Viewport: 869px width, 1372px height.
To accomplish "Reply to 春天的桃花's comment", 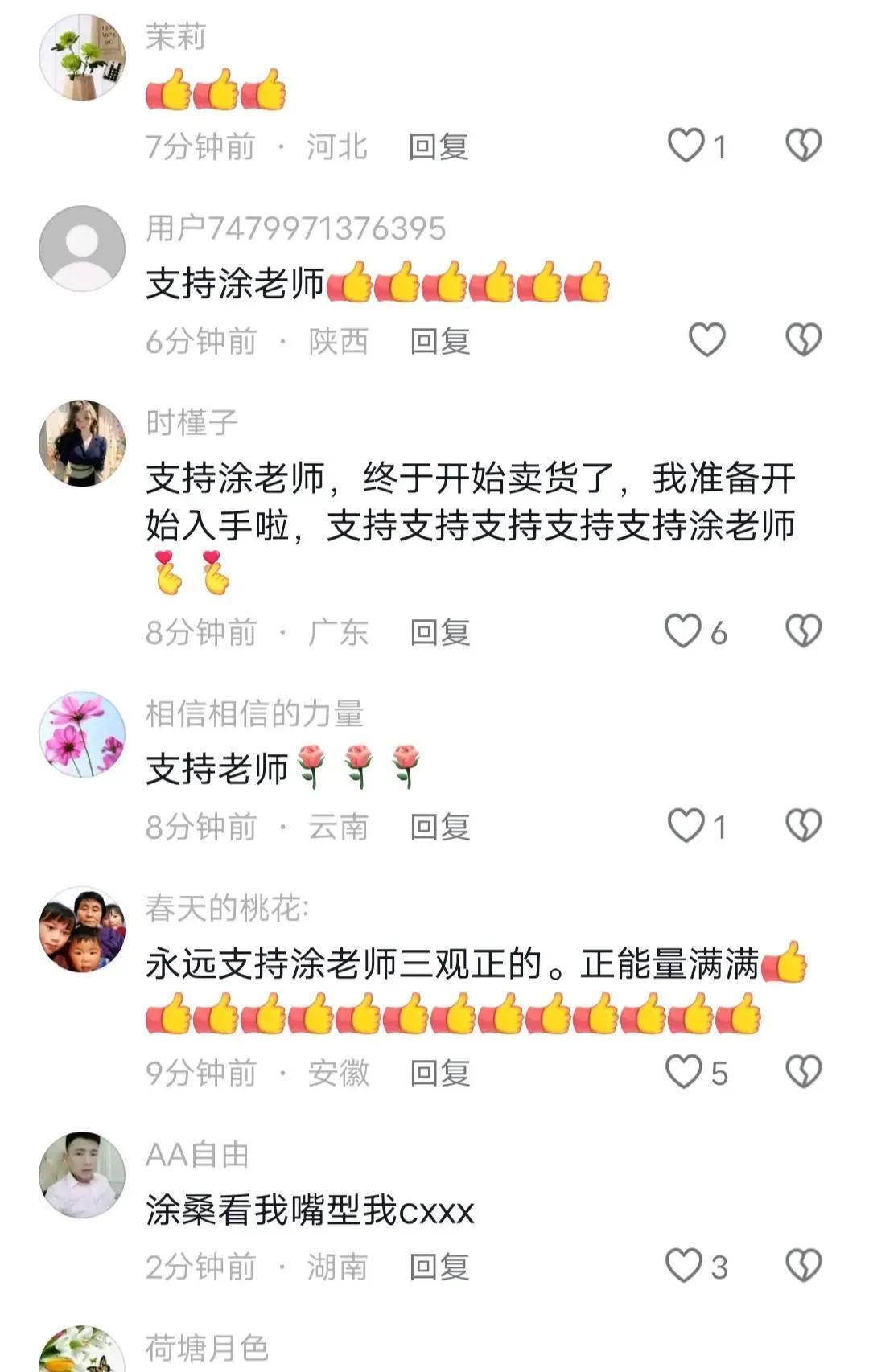I will point(440,1074).
